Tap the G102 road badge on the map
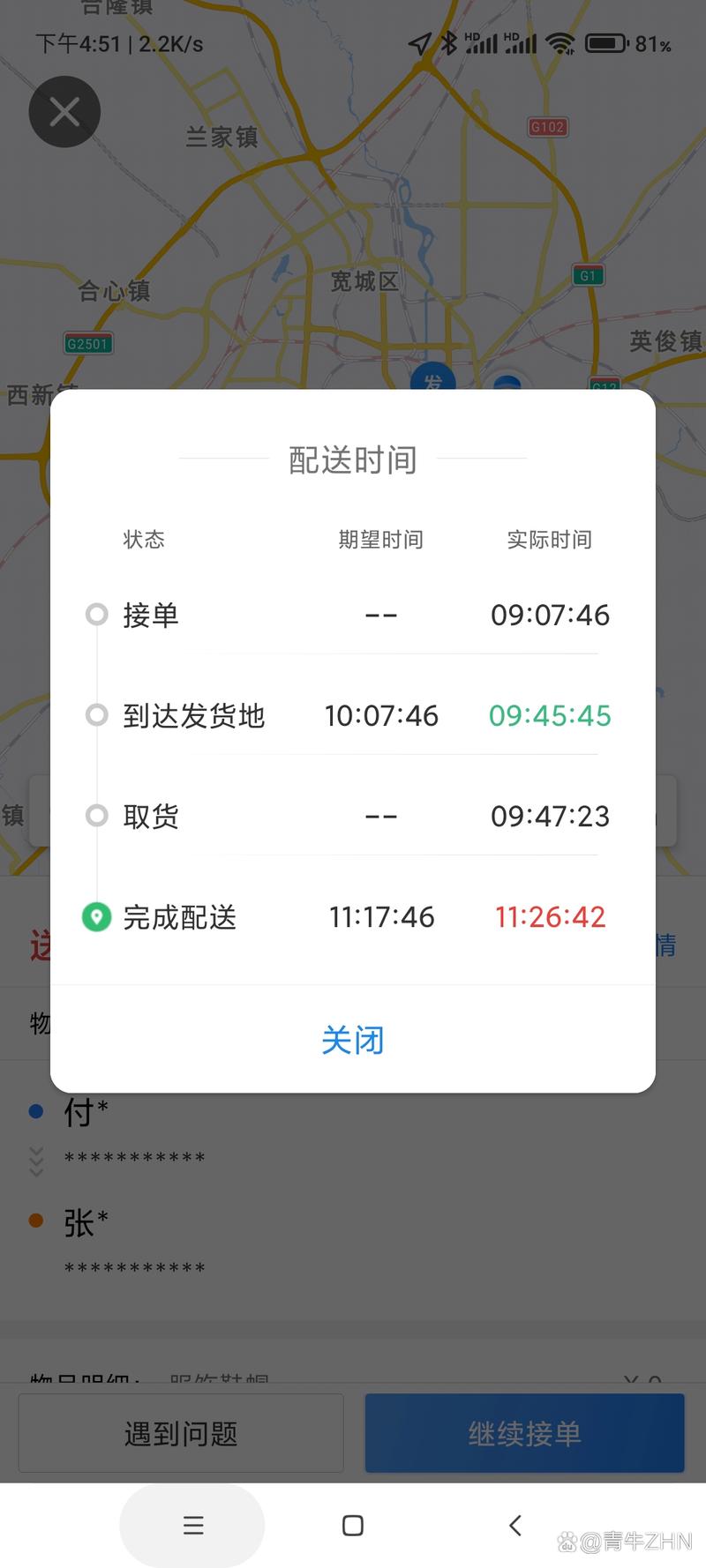Viewport: 706px width, 1568px height. [547, 127]
